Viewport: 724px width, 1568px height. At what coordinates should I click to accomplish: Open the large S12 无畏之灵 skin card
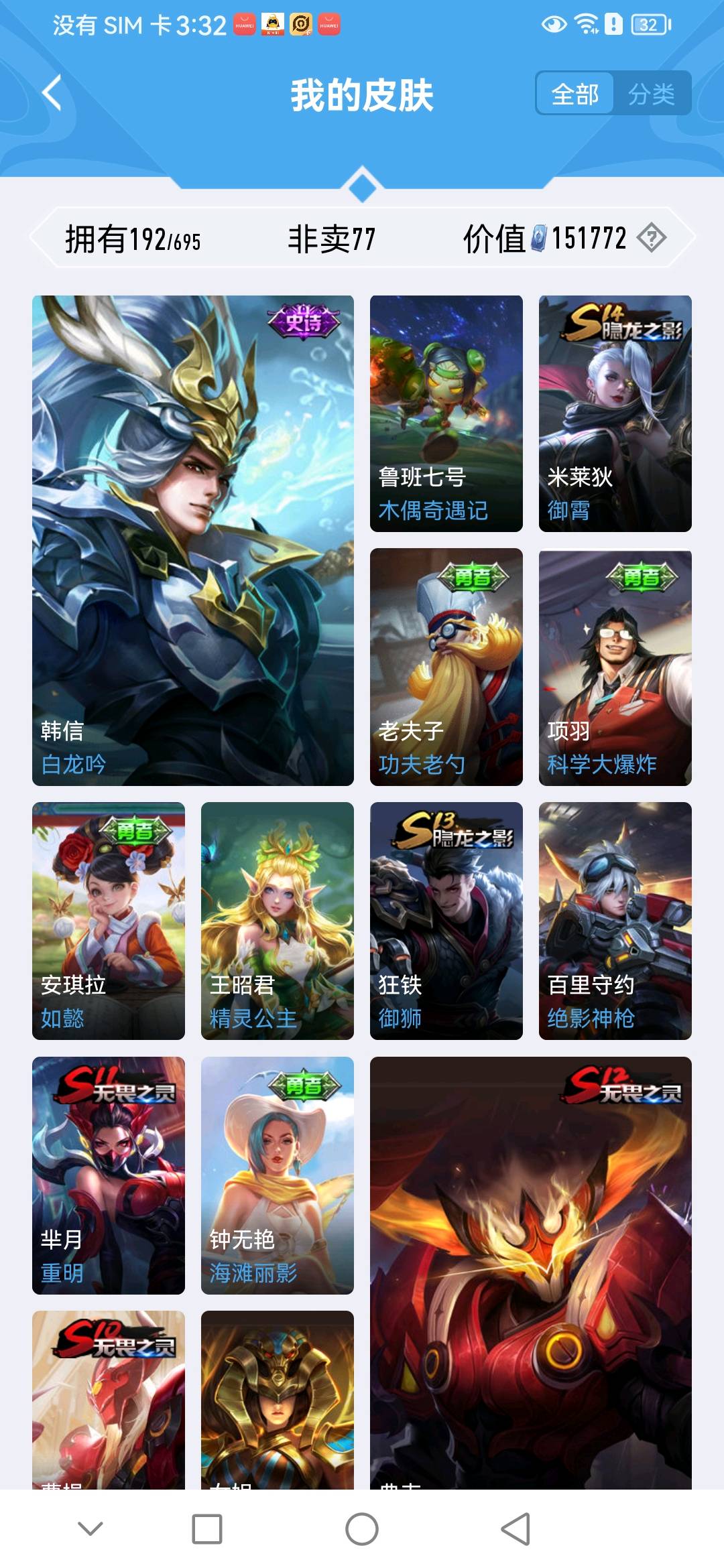pyautogui.click(x=530, y=1273)
